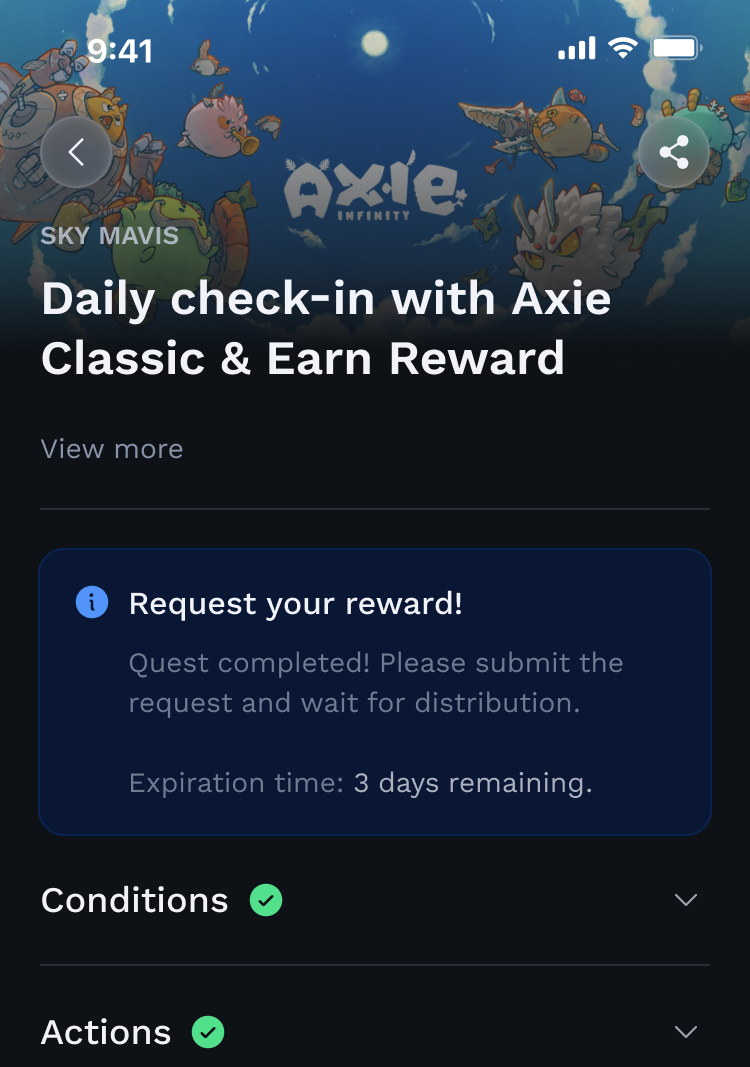Image resolution: width=750 pixels, height=1067 pixels.
Task: Expand the Actions section
Action: pyautogui.click(x=685, y=1031)
